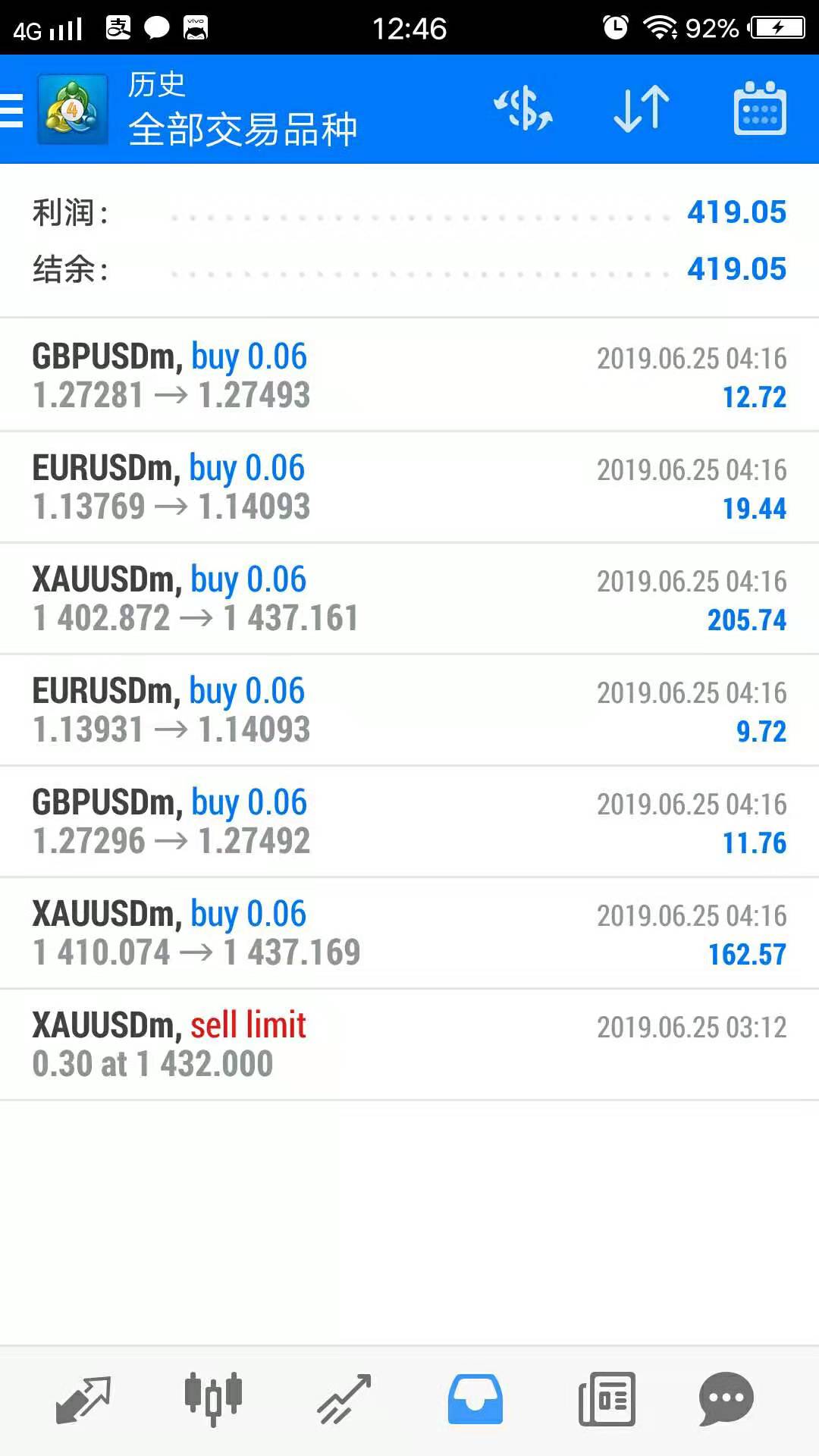Image resolution: width=819 pixels, height=1456 pixels.
Task: Open the News tab
Action: [x=607, y=1400]
